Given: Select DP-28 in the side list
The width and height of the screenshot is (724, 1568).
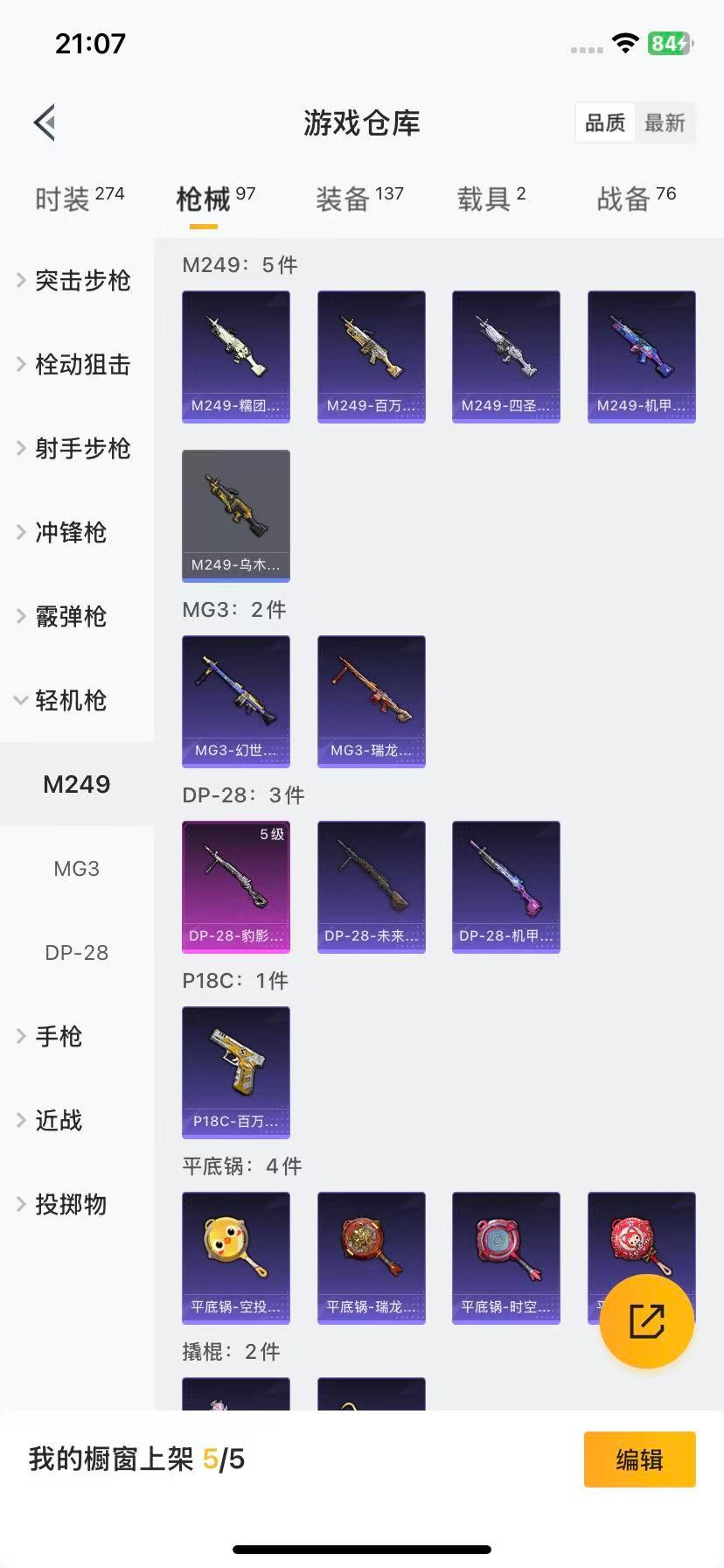Looking at the screenshot, I should [77, 953].
